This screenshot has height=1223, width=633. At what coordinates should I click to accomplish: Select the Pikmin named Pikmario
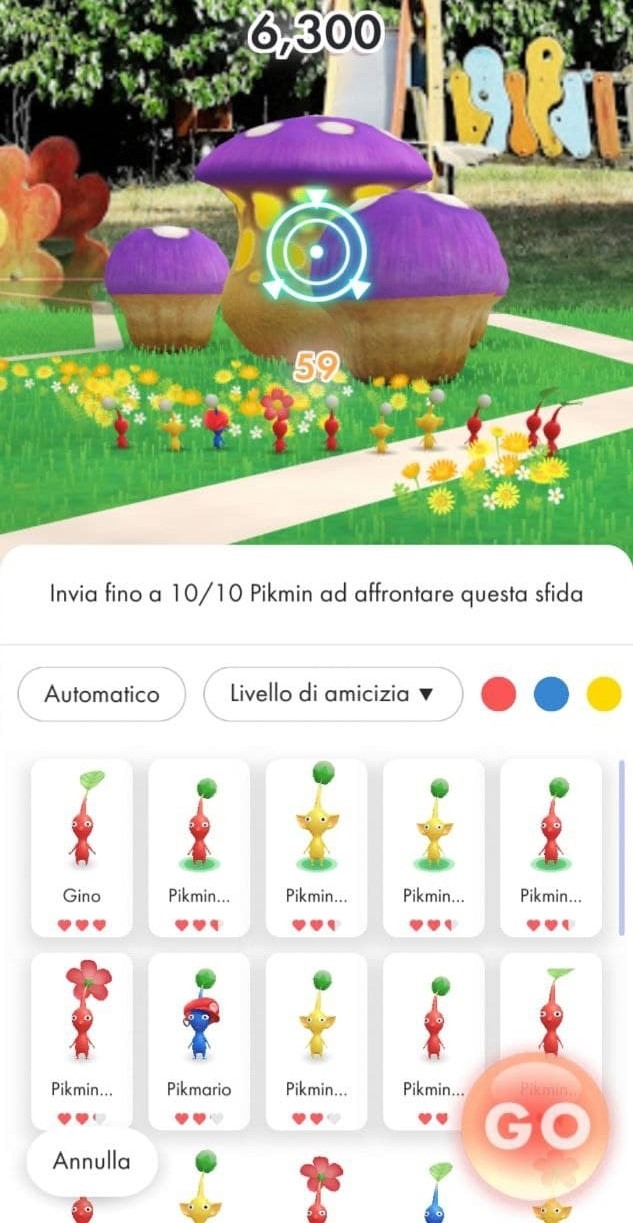click(x=199, y=1041)
